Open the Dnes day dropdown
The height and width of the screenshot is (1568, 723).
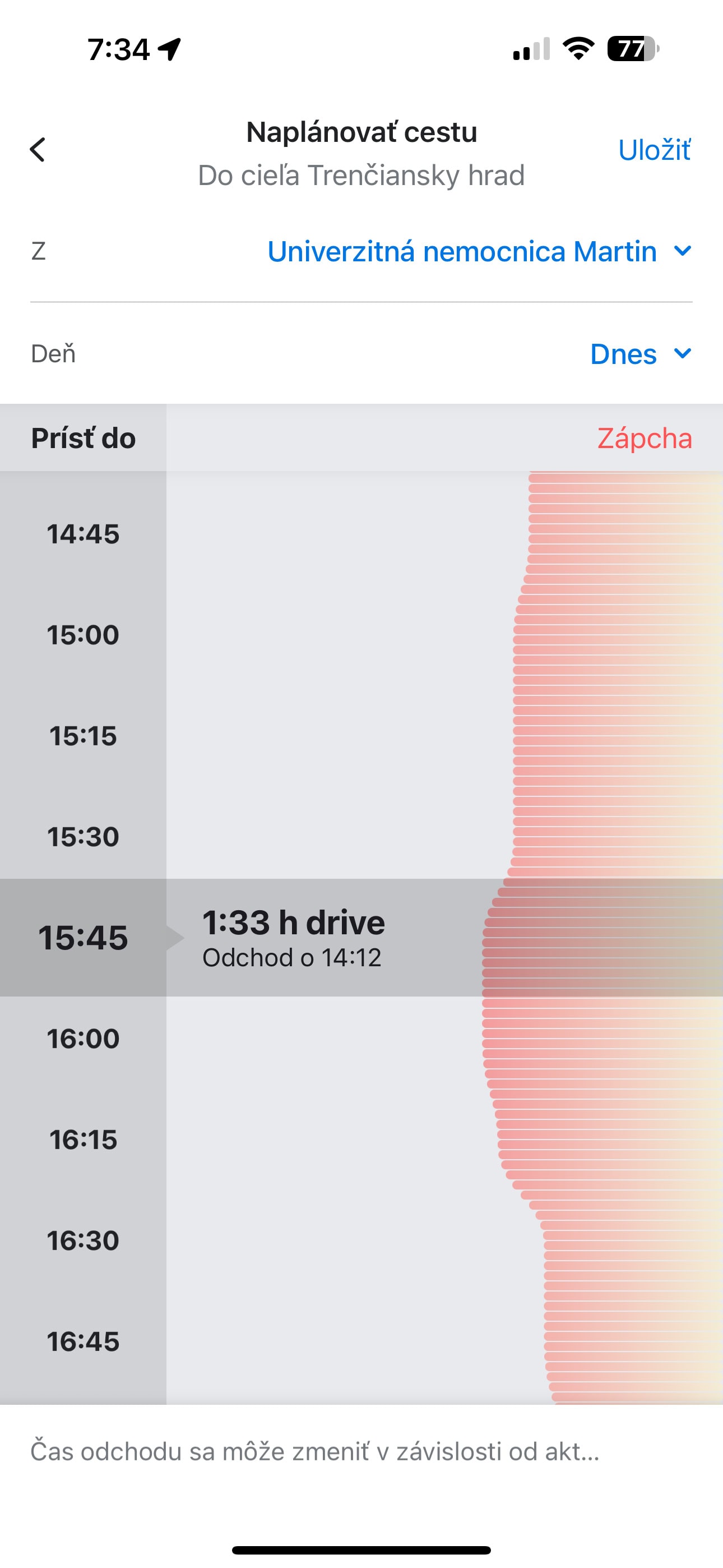(641, 354)
